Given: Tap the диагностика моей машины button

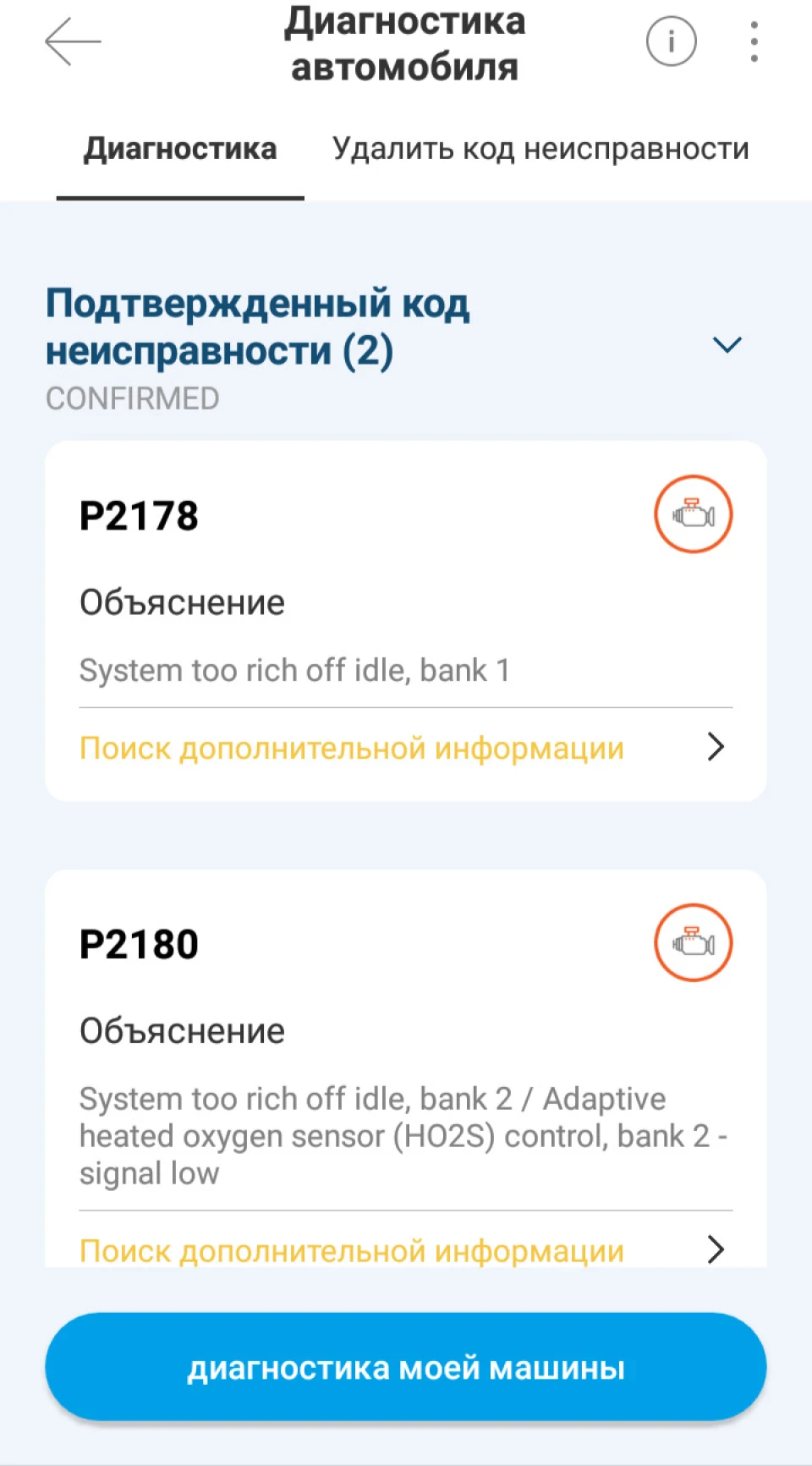Looking at the screenshot, I should tap(406, 1367).
